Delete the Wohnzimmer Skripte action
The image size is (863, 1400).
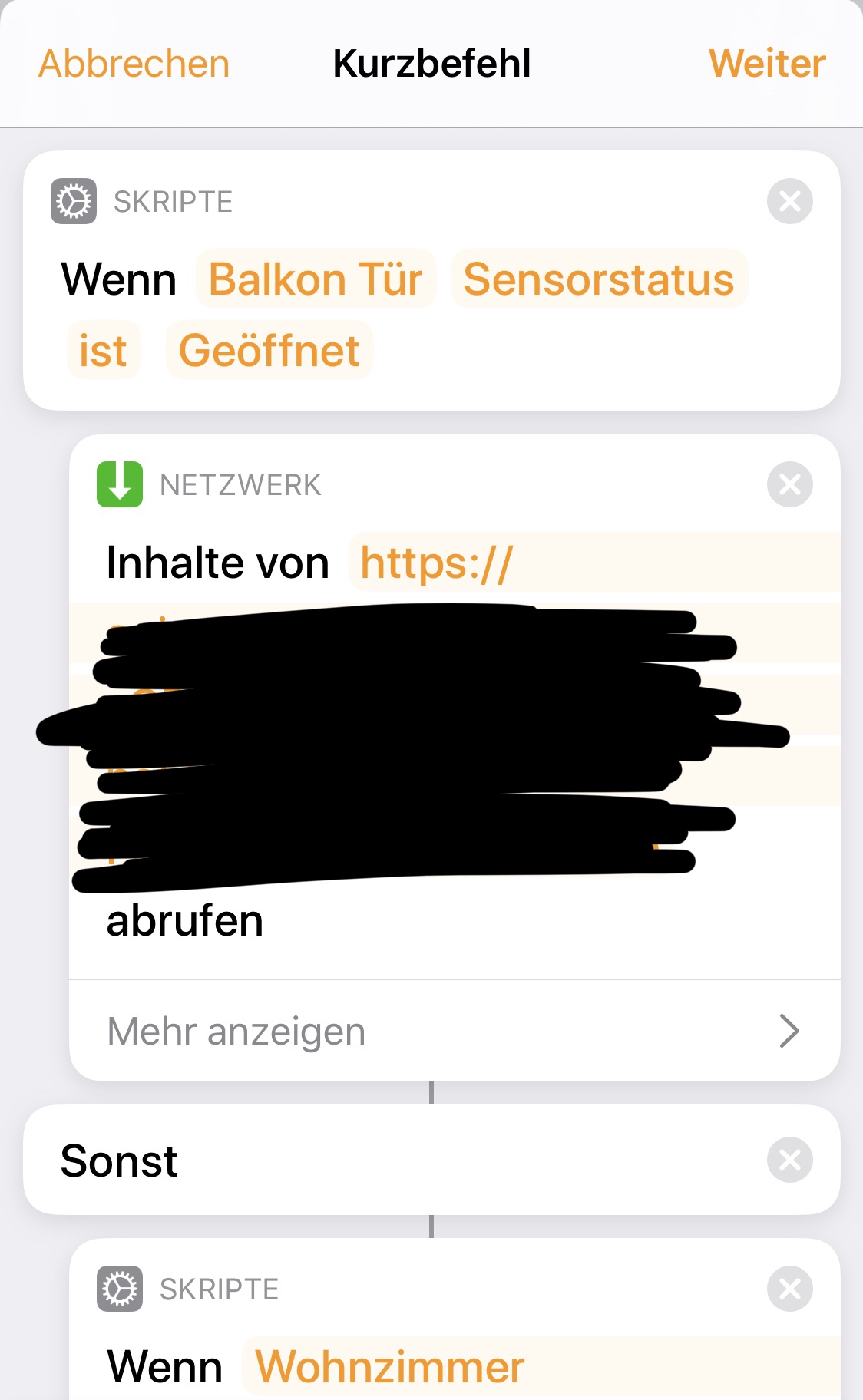[x=789, y=1289]
